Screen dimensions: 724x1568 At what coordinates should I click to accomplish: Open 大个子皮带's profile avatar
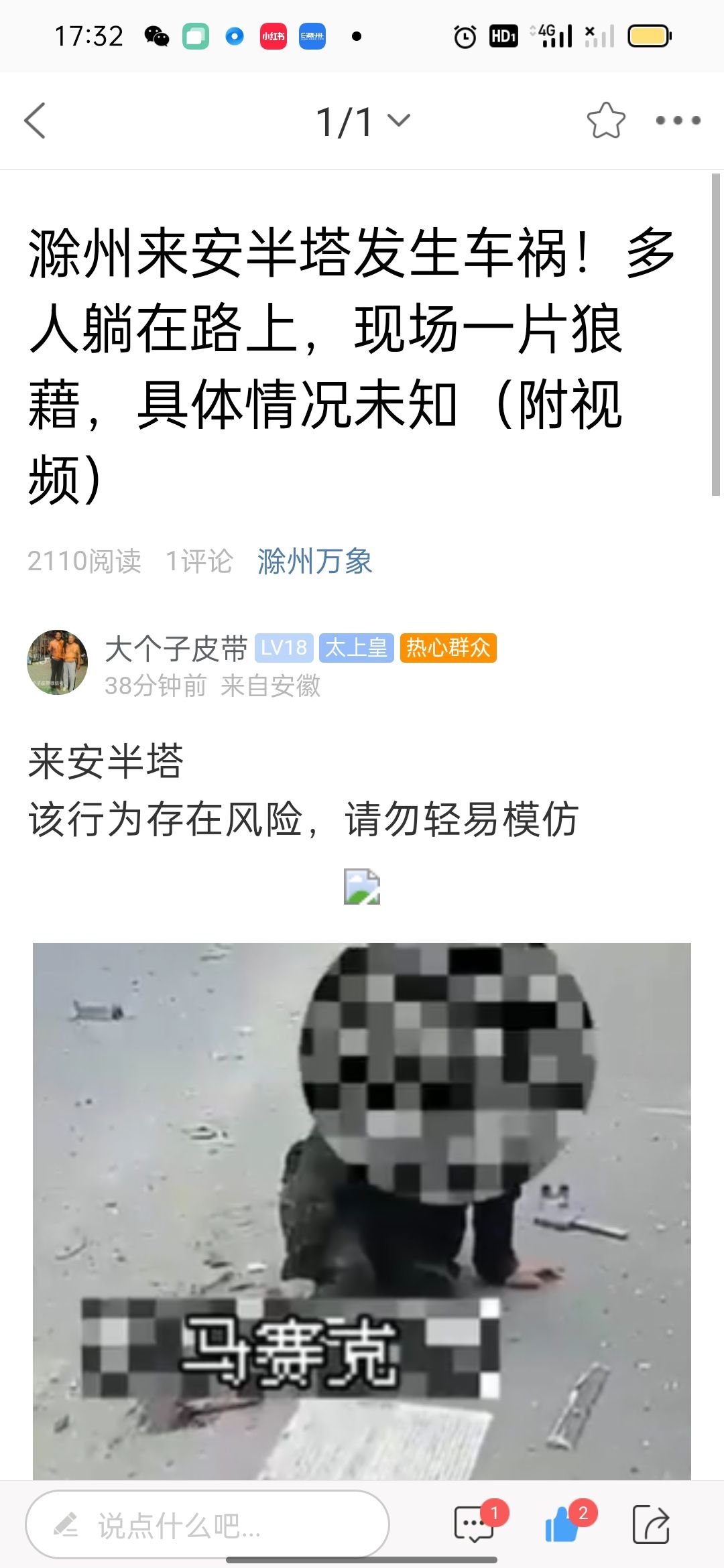pos(58,662)
